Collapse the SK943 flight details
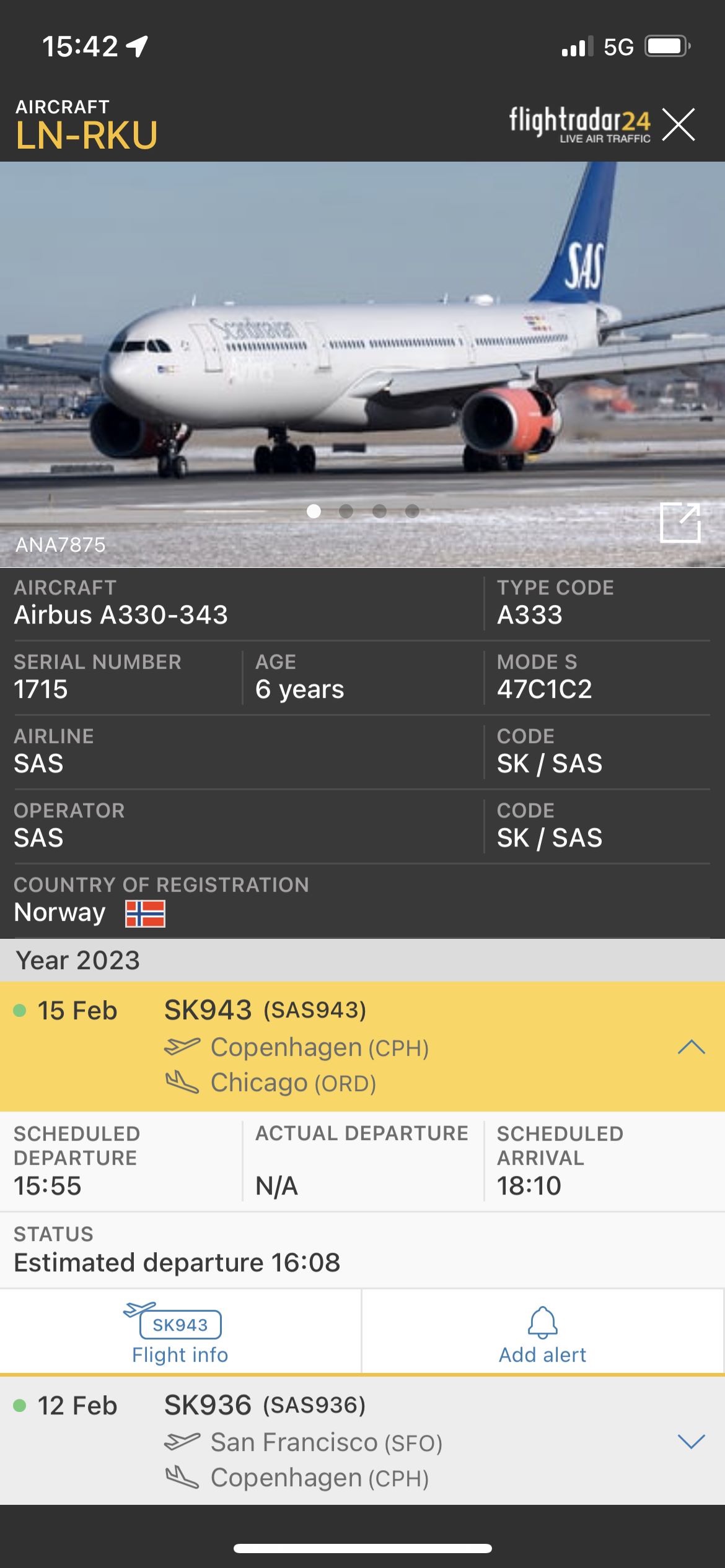The height and width of the screenshot is (1568, 725). point(691,1047)
